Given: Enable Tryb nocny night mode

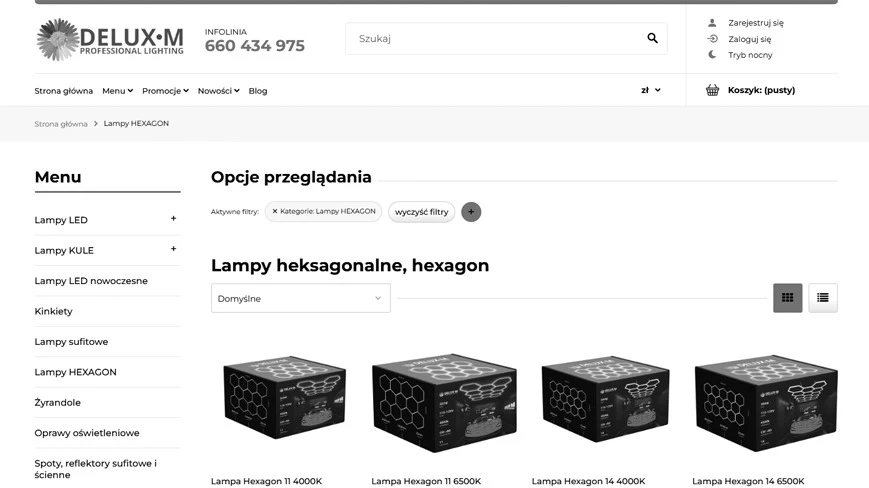Looking at the screenshot, I should 749,55.
